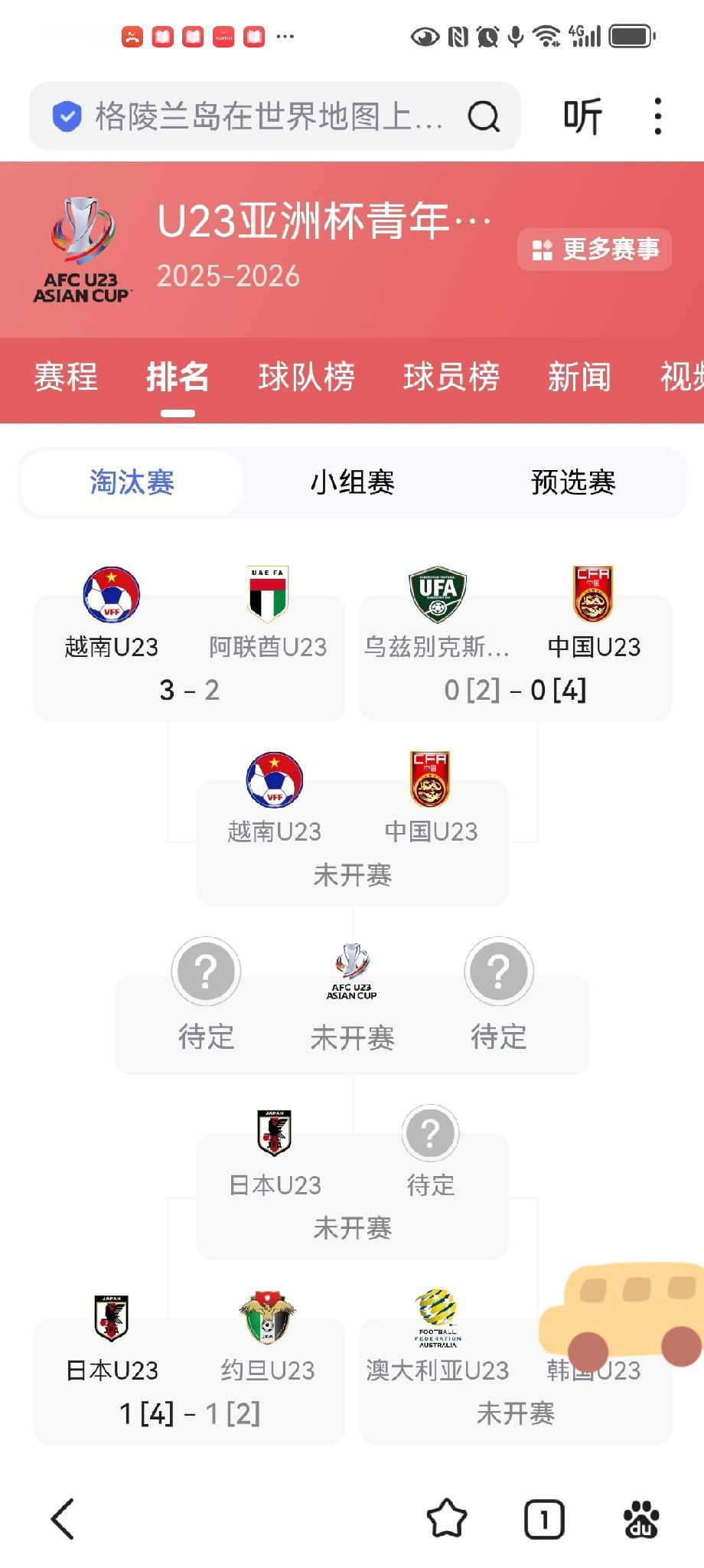Switch to the 小组赛 tab

pyautogui.click(x=353, y=482)
